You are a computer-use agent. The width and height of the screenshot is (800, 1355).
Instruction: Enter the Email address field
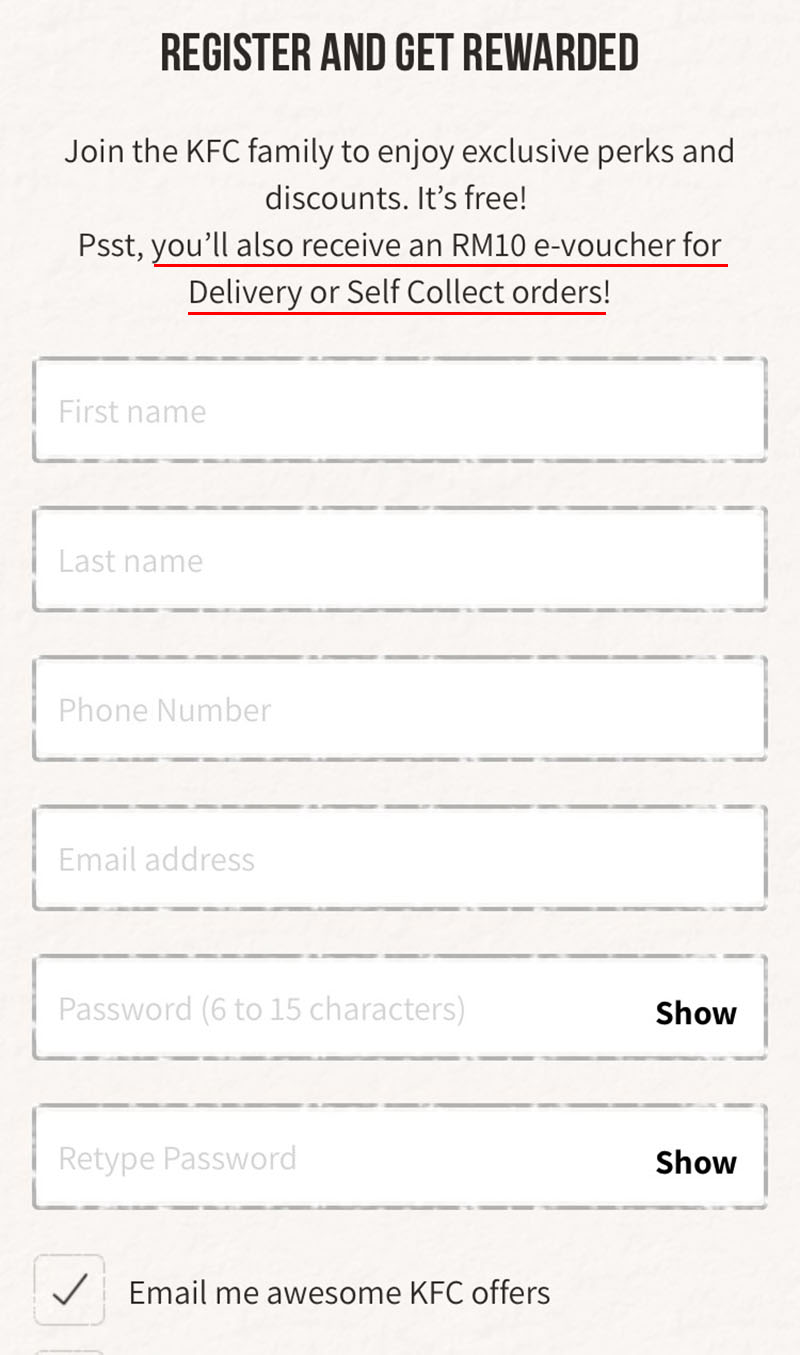[400, 858]
